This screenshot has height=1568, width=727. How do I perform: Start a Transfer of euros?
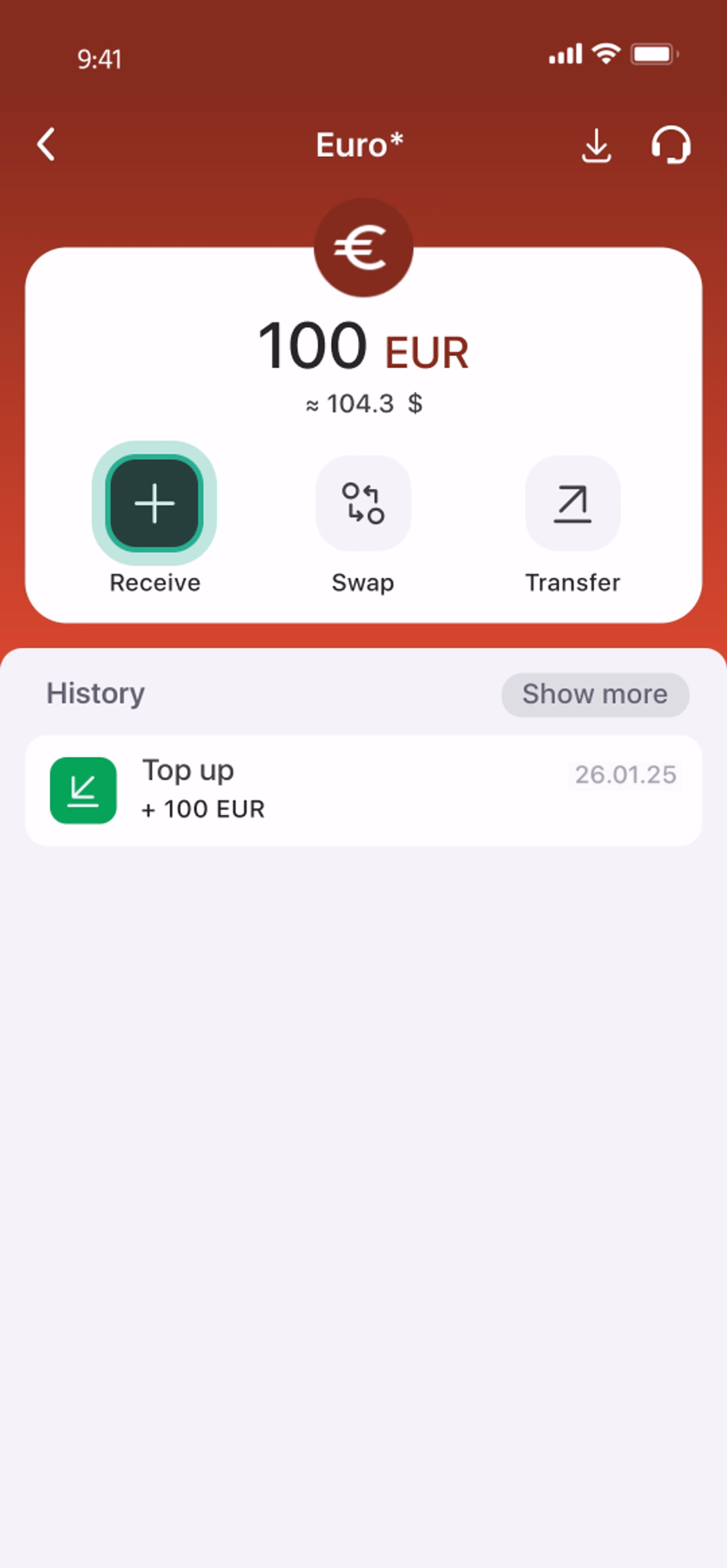point(573,503)
